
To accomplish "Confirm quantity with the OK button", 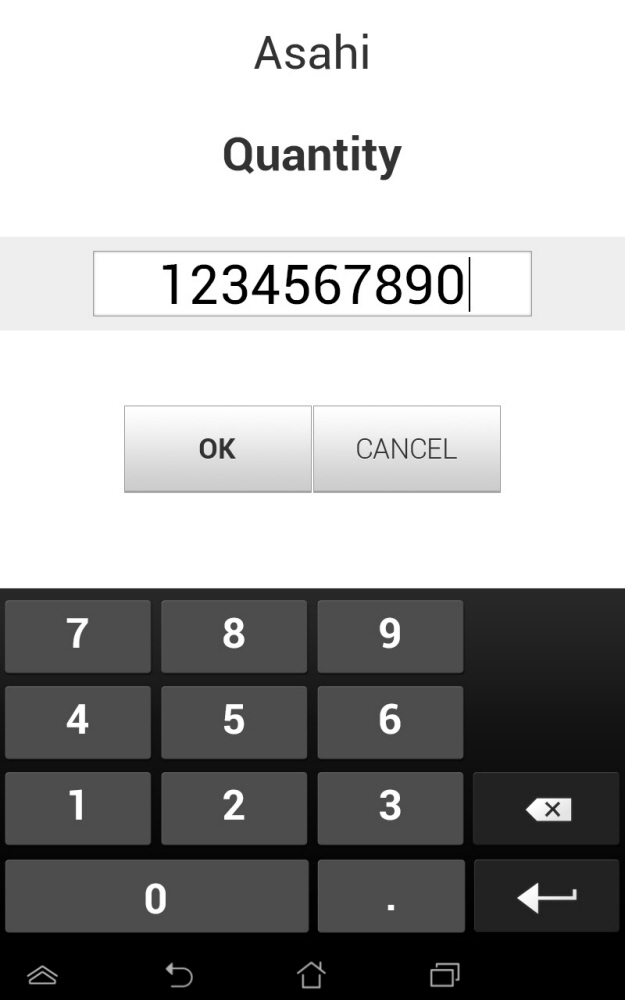I will pos(217,449).
